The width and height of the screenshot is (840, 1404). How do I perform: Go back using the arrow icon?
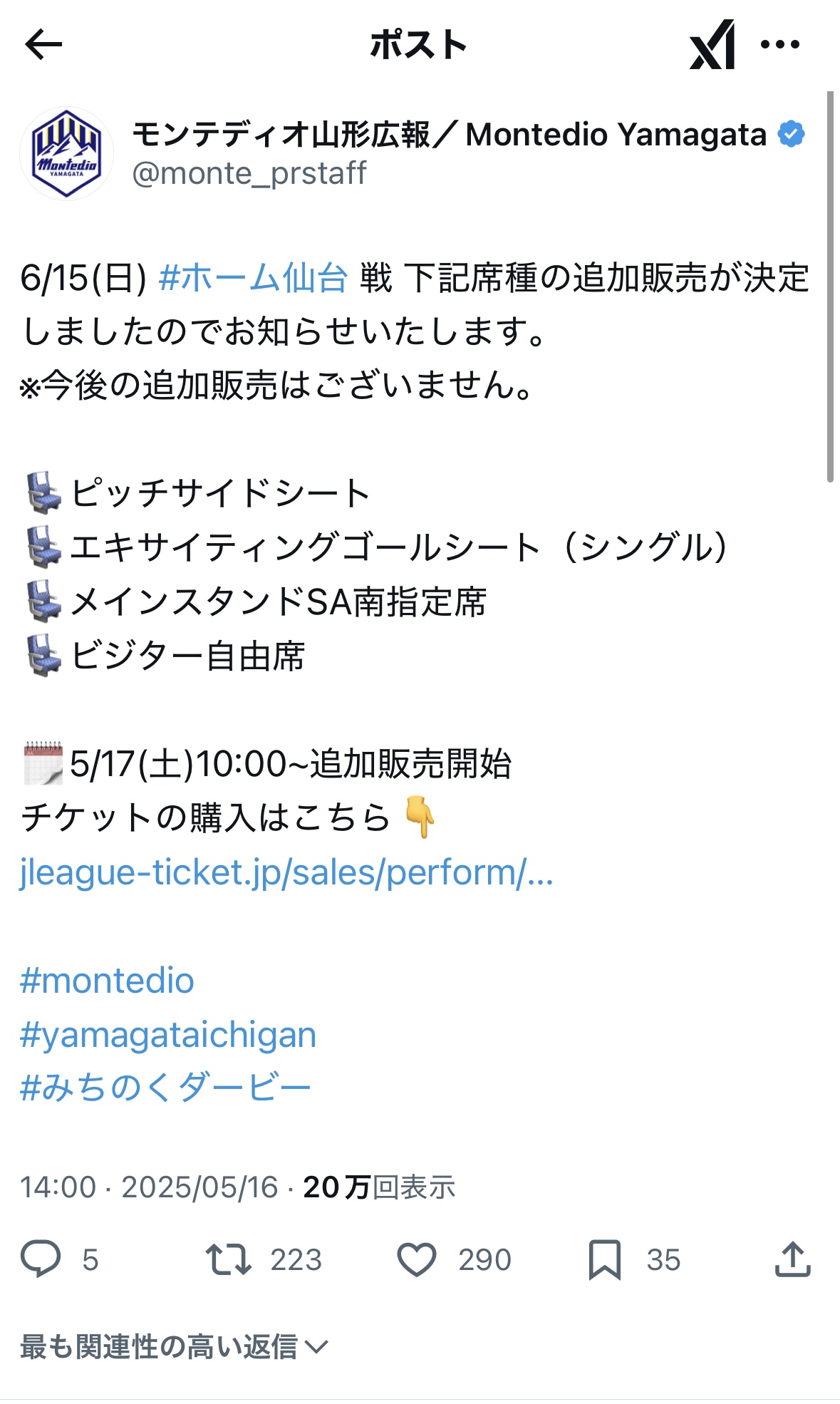[43, 45]
